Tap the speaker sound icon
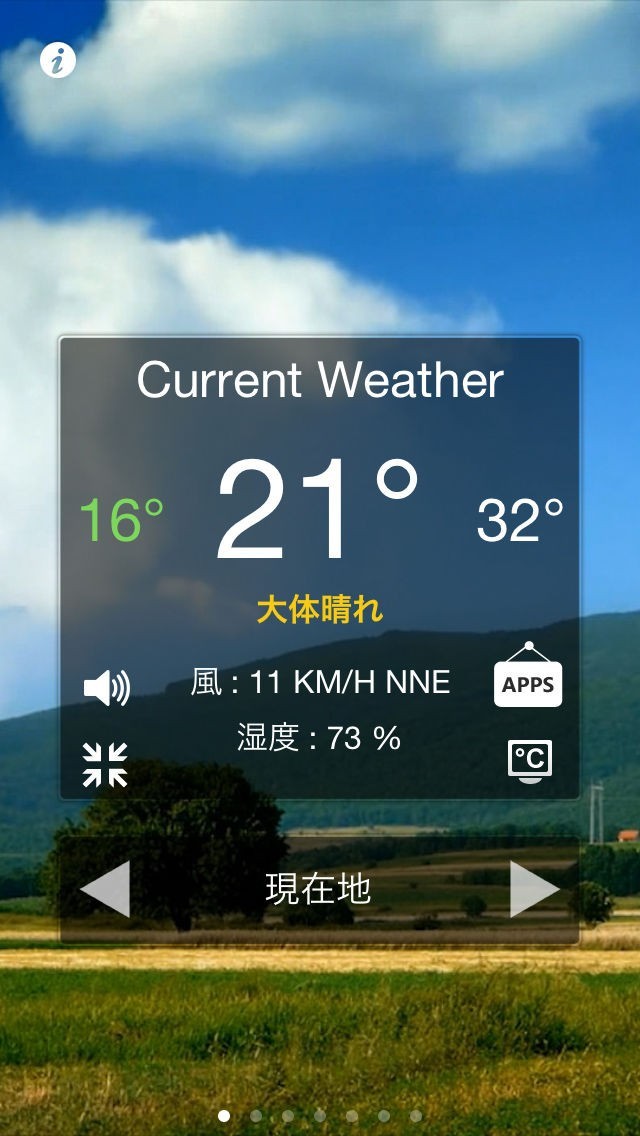 pyautogui.click(x=106, y=688)
